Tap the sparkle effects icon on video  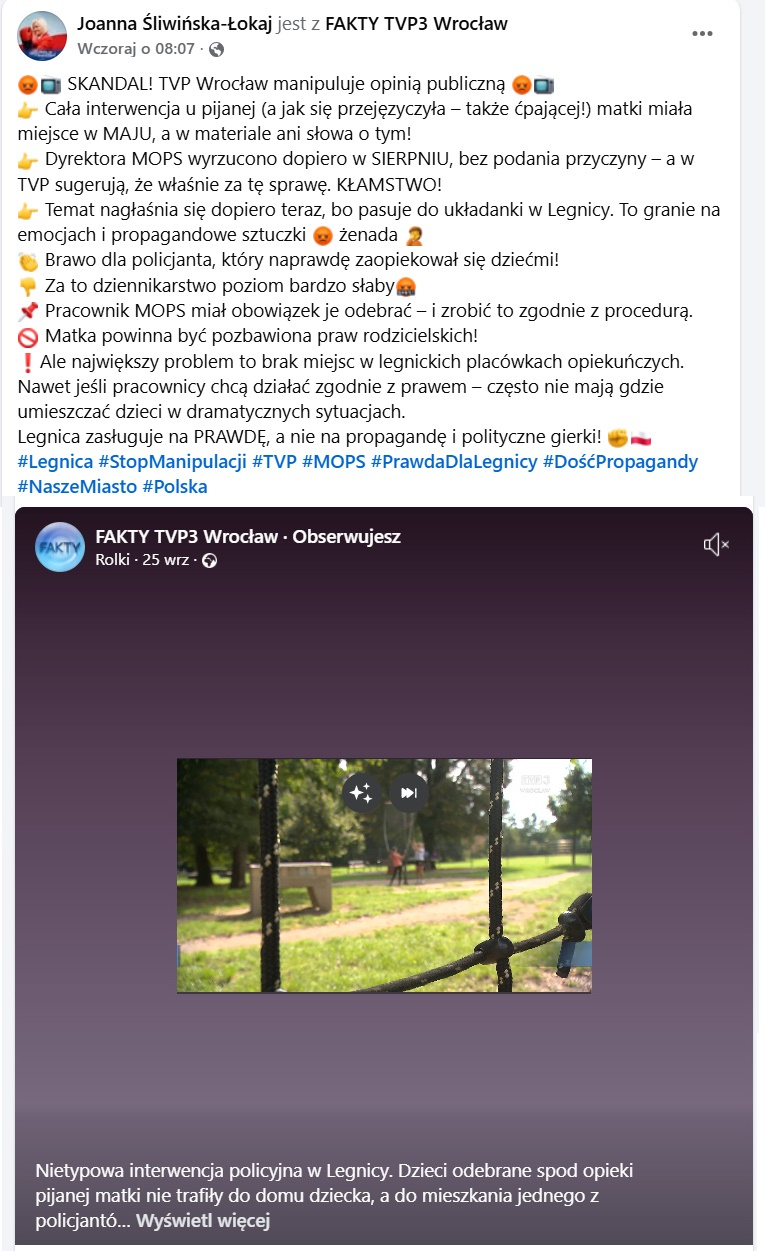point(361,793)
